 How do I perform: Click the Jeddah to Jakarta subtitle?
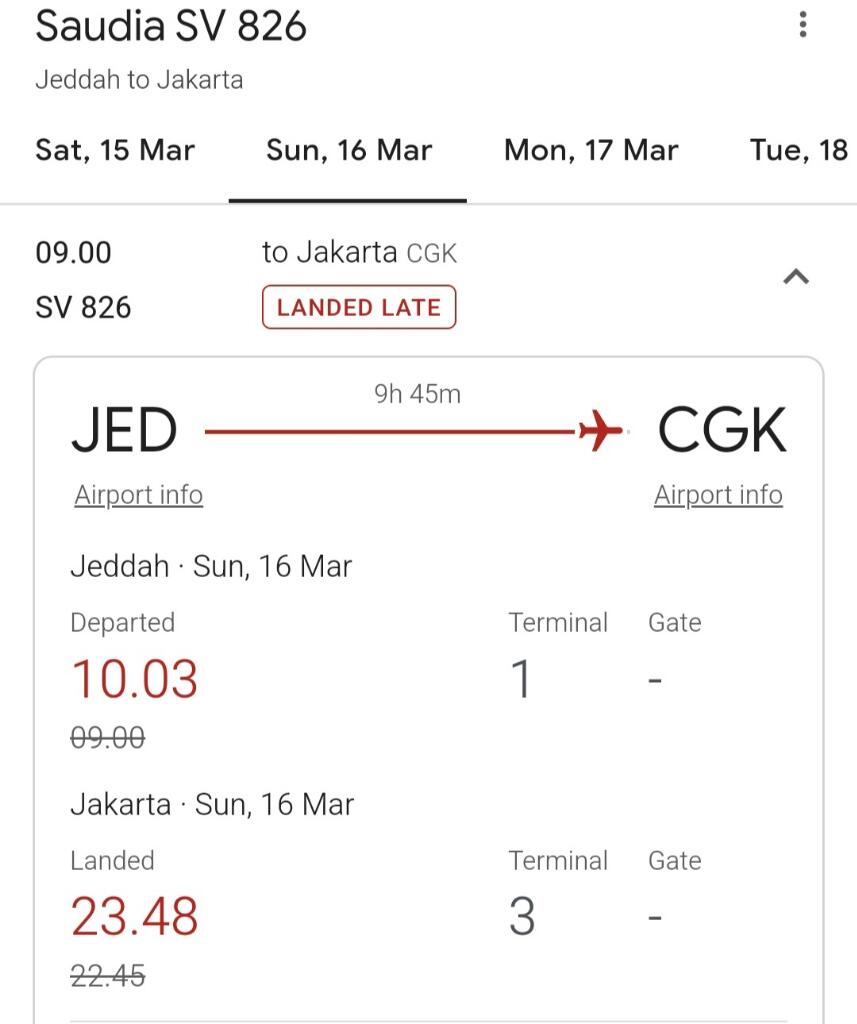140,79
